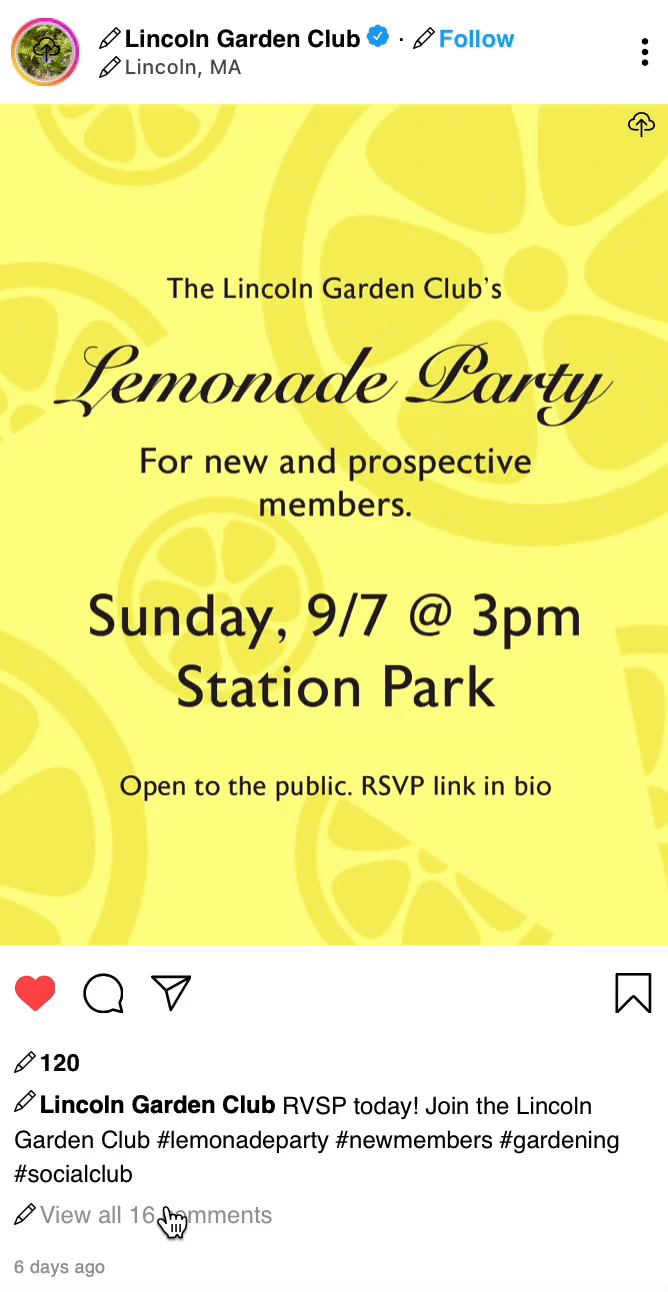Open the comment bubble icon

(104, 993)
